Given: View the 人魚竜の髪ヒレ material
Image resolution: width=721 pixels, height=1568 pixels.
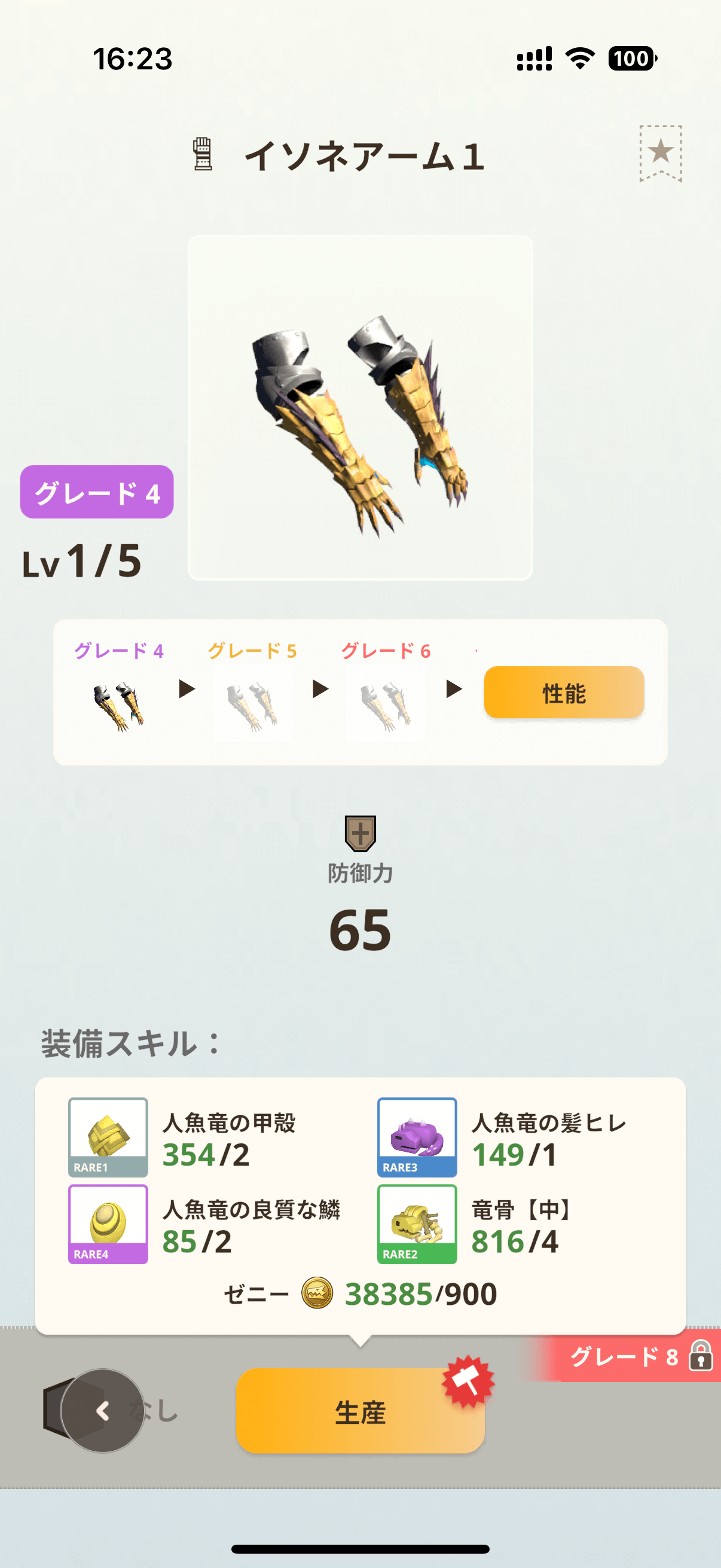Looking at the screenshot, I should pyautogui.click(x=417, y=1136).
